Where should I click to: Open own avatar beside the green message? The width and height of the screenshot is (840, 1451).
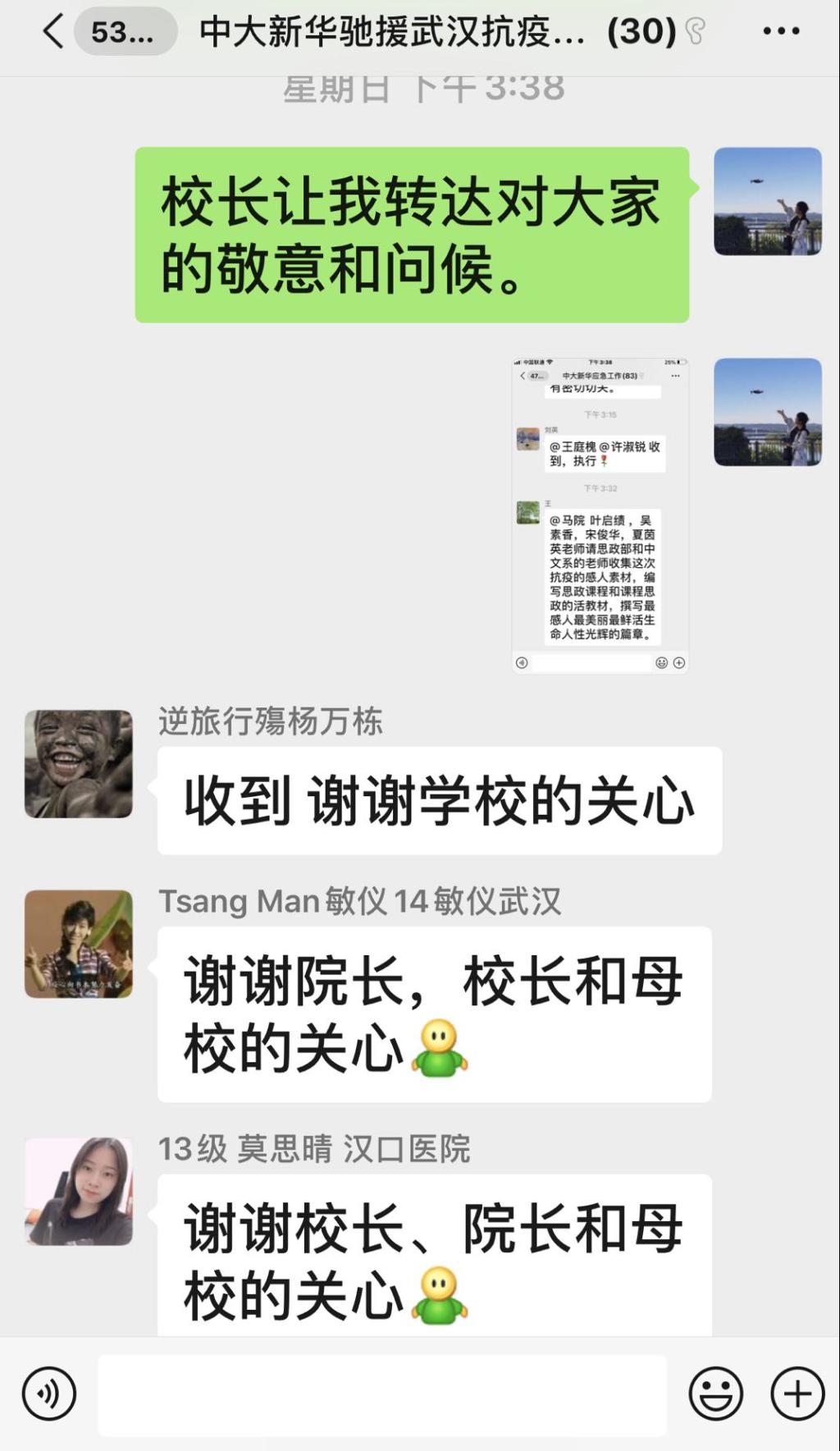(767, 202)
